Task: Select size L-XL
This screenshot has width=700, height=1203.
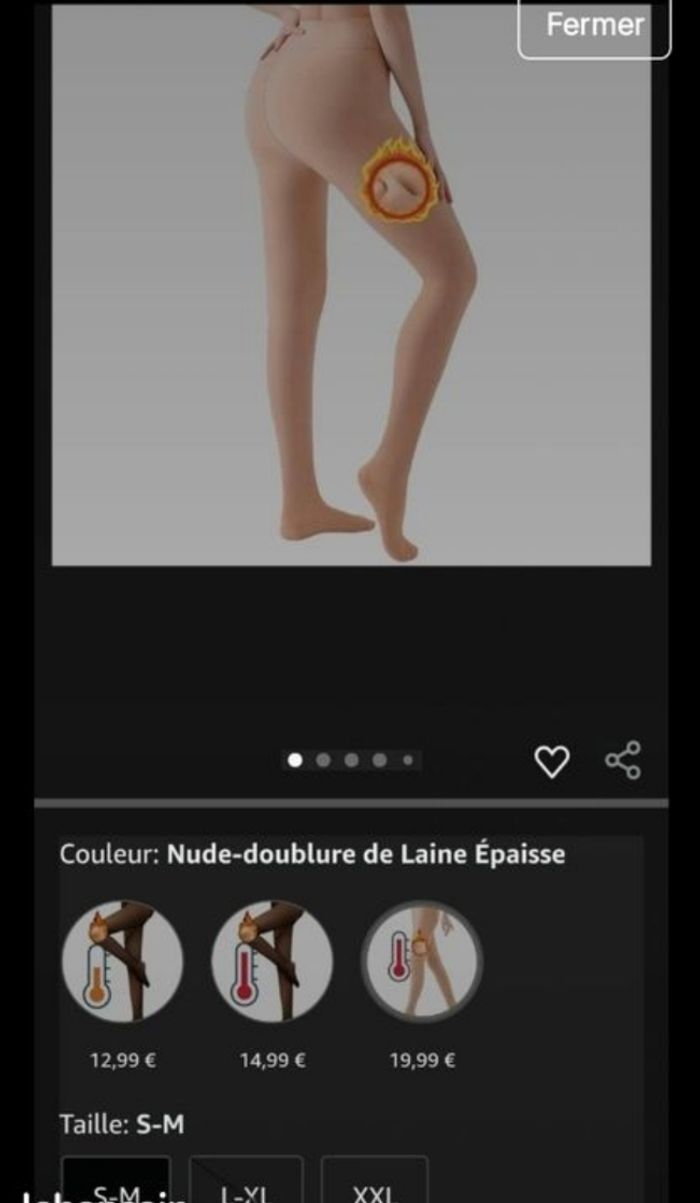Action: coord(246,1185)
